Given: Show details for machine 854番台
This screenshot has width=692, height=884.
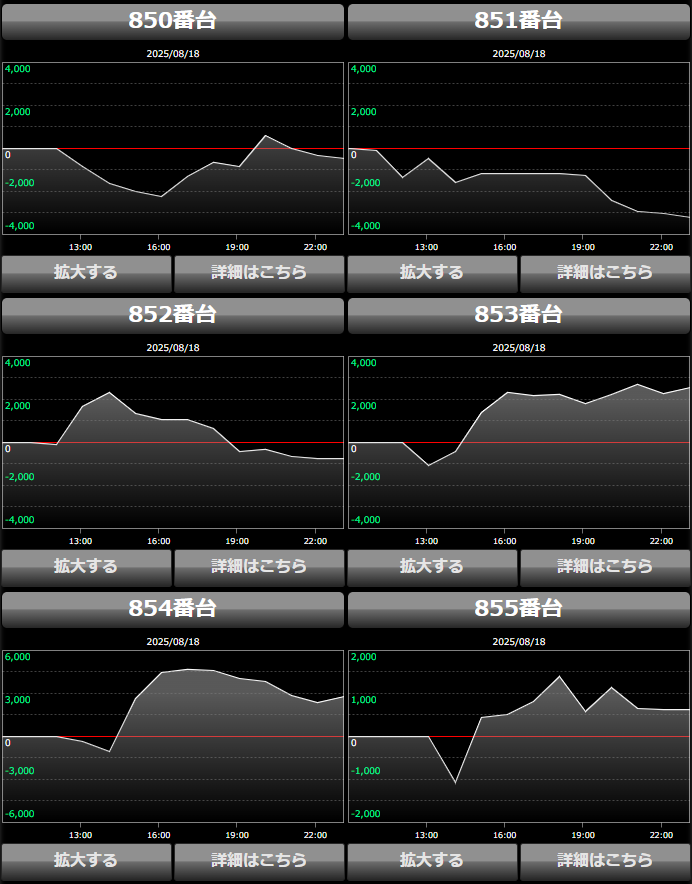Looking at the screenshot, I should [259, 860].
